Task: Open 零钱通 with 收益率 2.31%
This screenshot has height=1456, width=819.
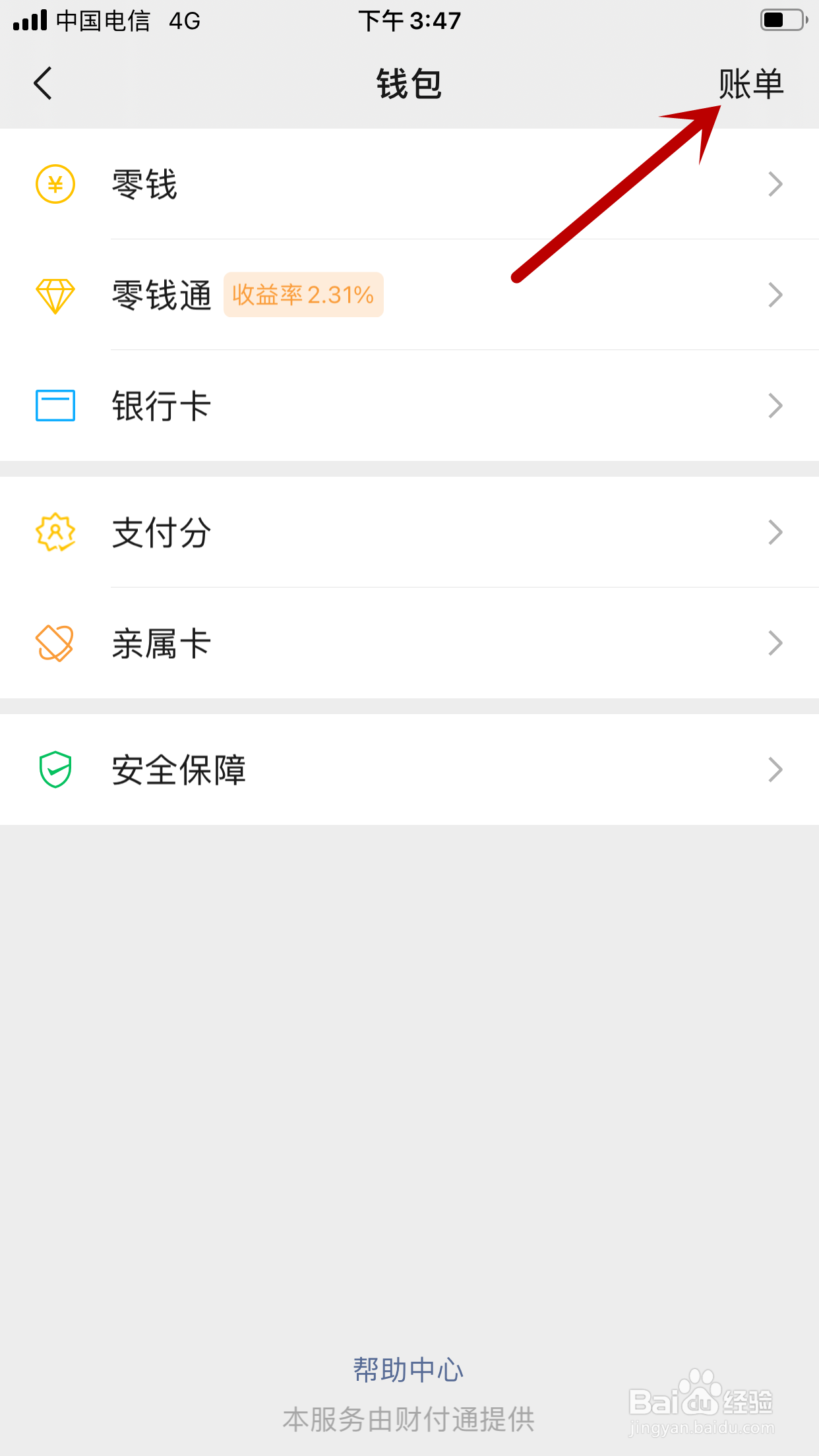Action: 409,295
